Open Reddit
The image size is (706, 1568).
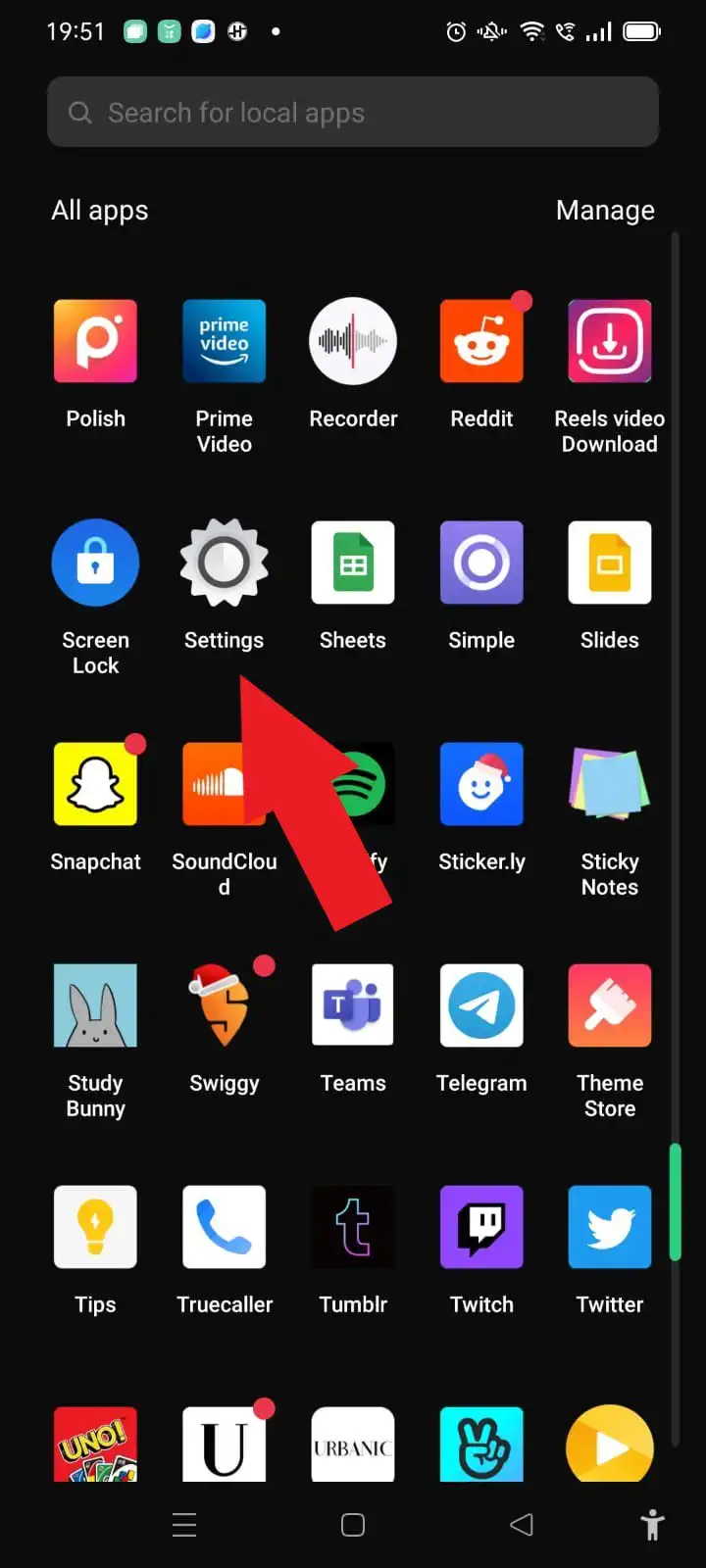[x=481, y=342]
